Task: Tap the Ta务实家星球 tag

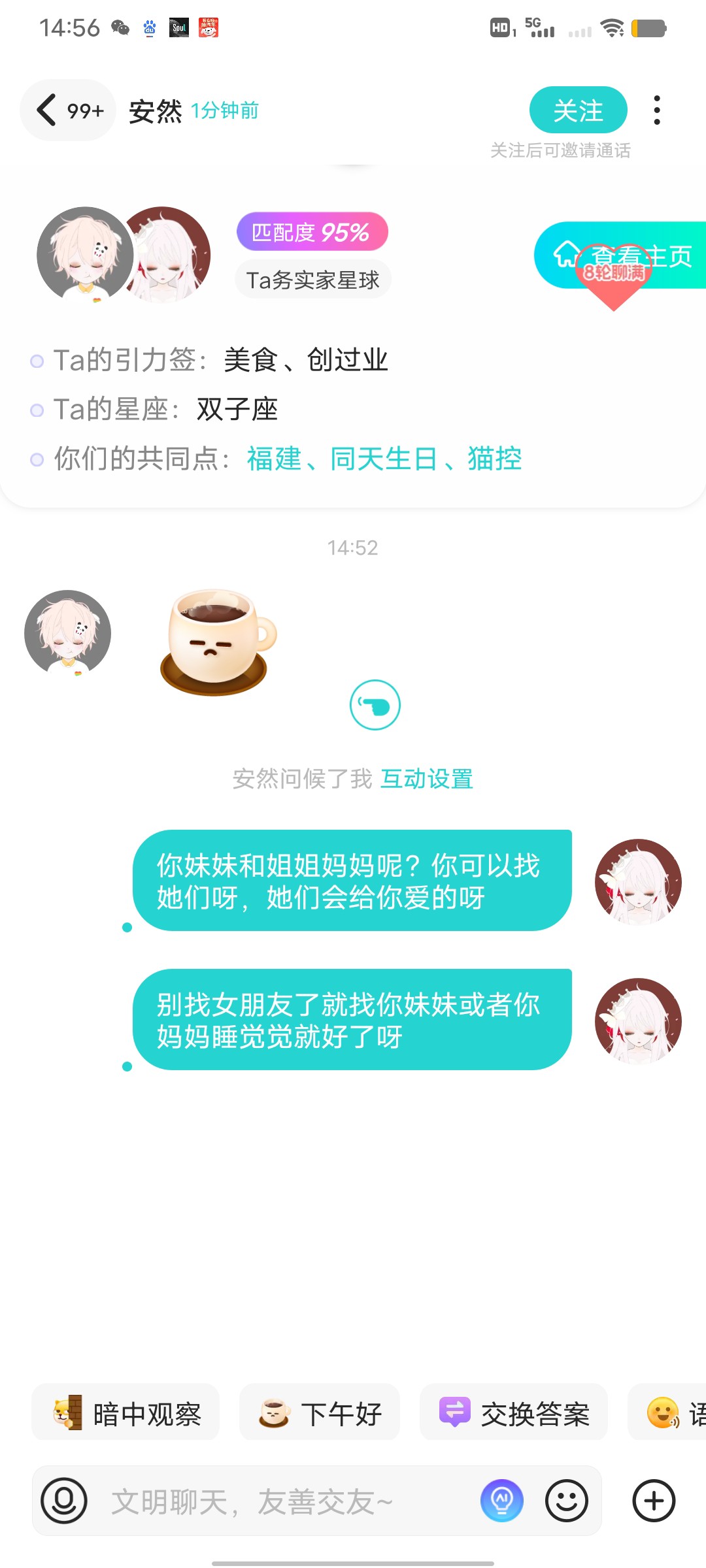Action: (312, 280)
